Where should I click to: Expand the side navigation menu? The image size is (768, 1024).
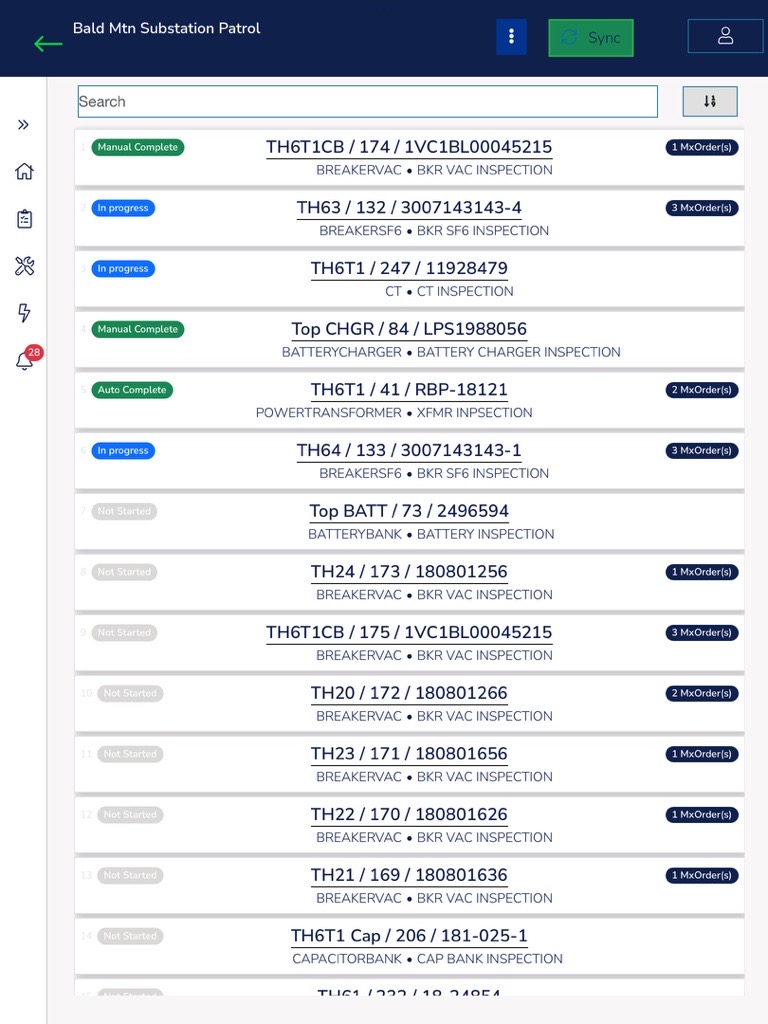pyautogui.click(x=24, y=125)
